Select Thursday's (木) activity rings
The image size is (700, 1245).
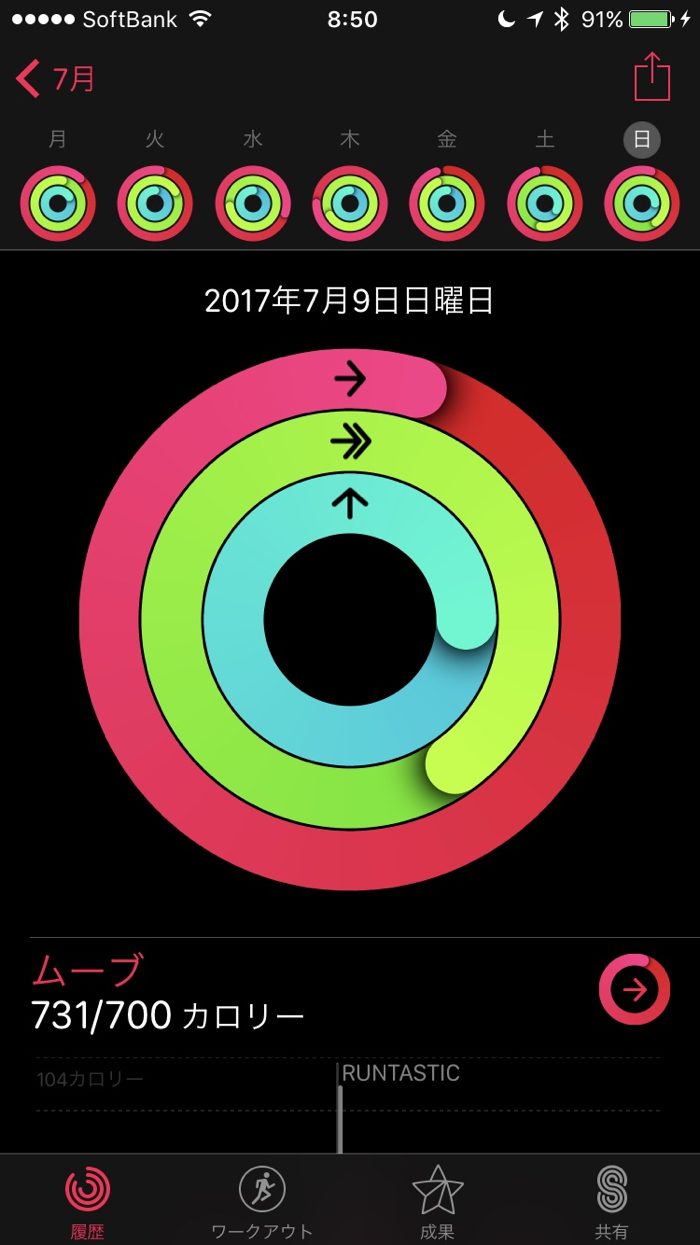tap(350, 203)
